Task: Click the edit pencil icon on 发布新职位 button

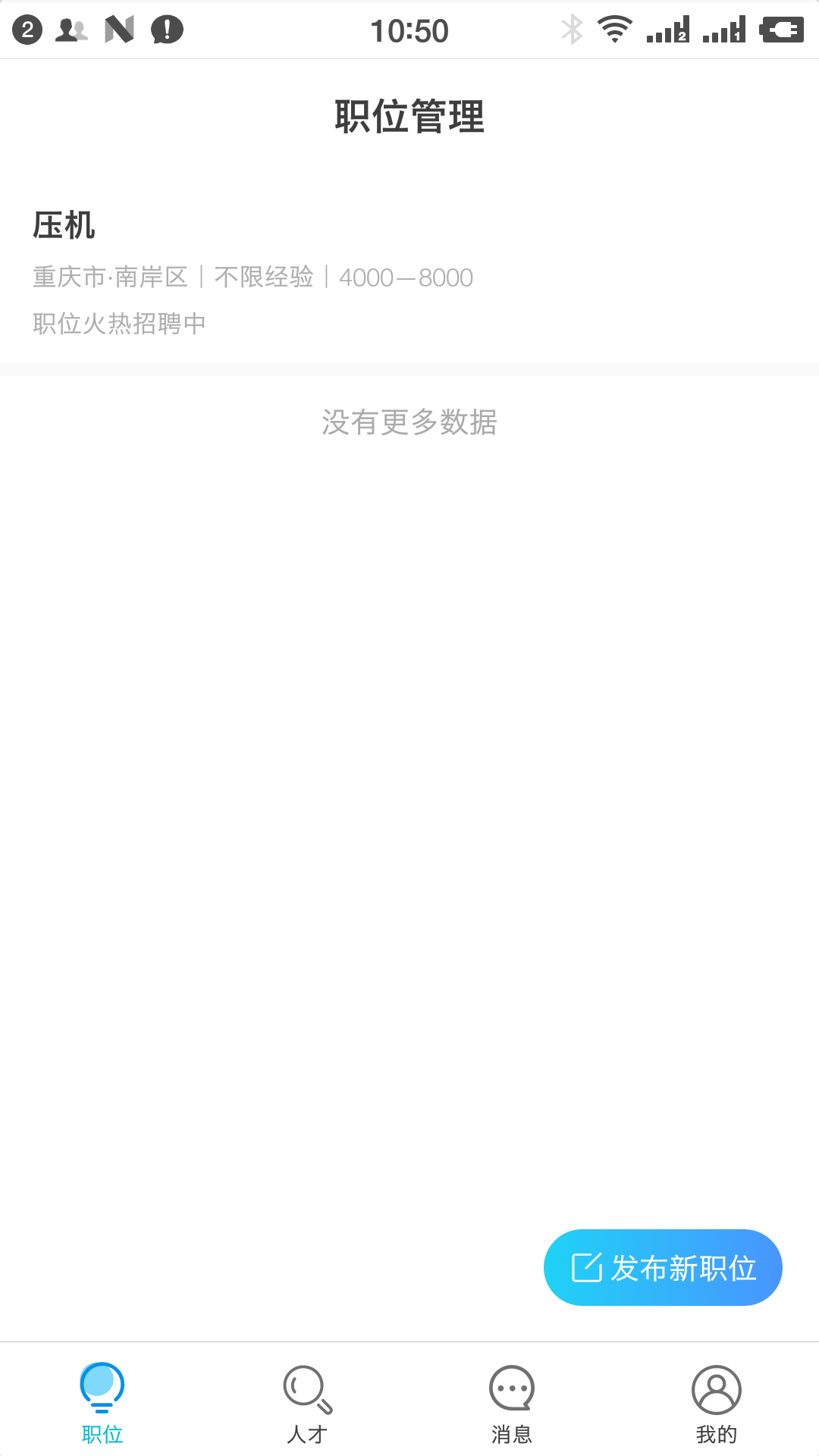Action: tap(586, 1266)
